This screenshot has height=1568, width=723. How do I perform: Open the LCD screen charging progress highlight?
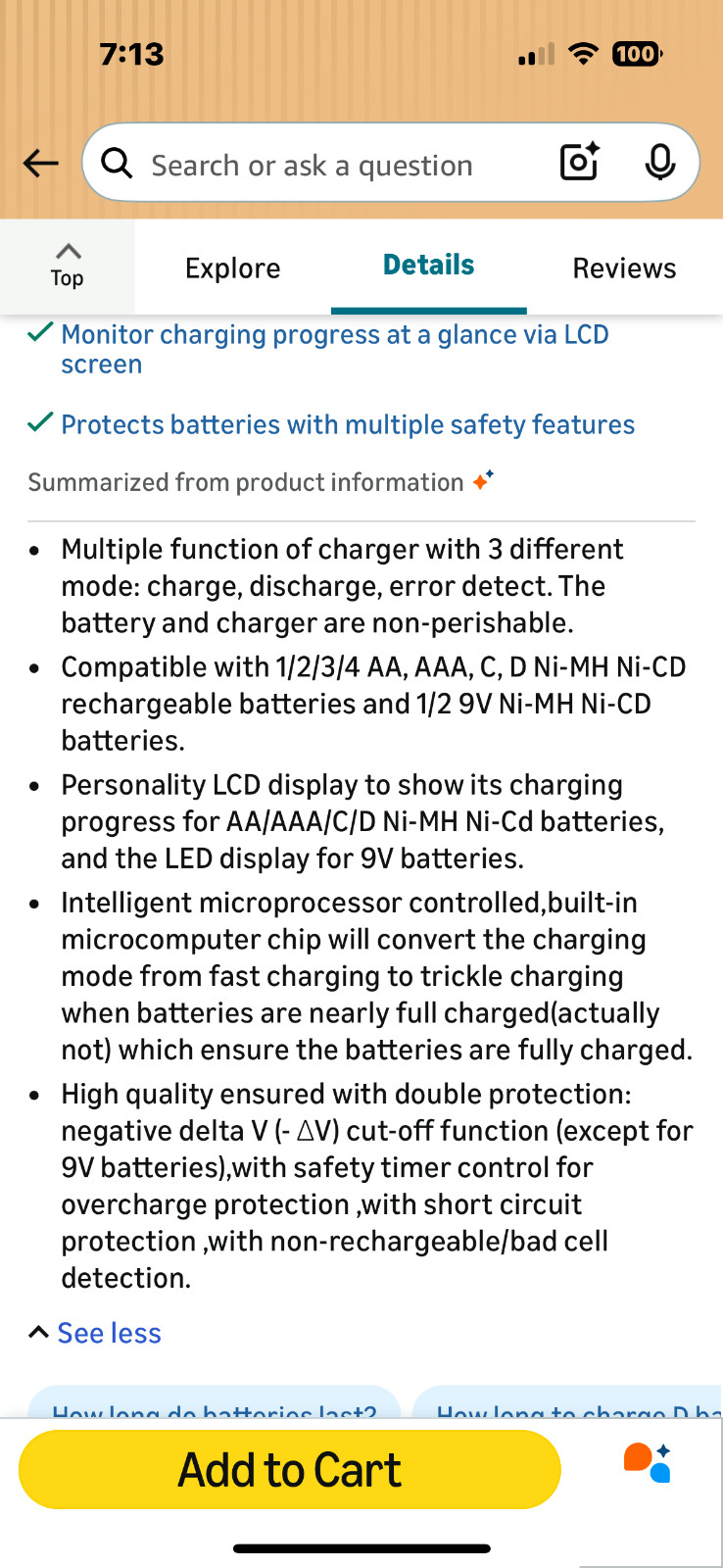pos(333,349)
